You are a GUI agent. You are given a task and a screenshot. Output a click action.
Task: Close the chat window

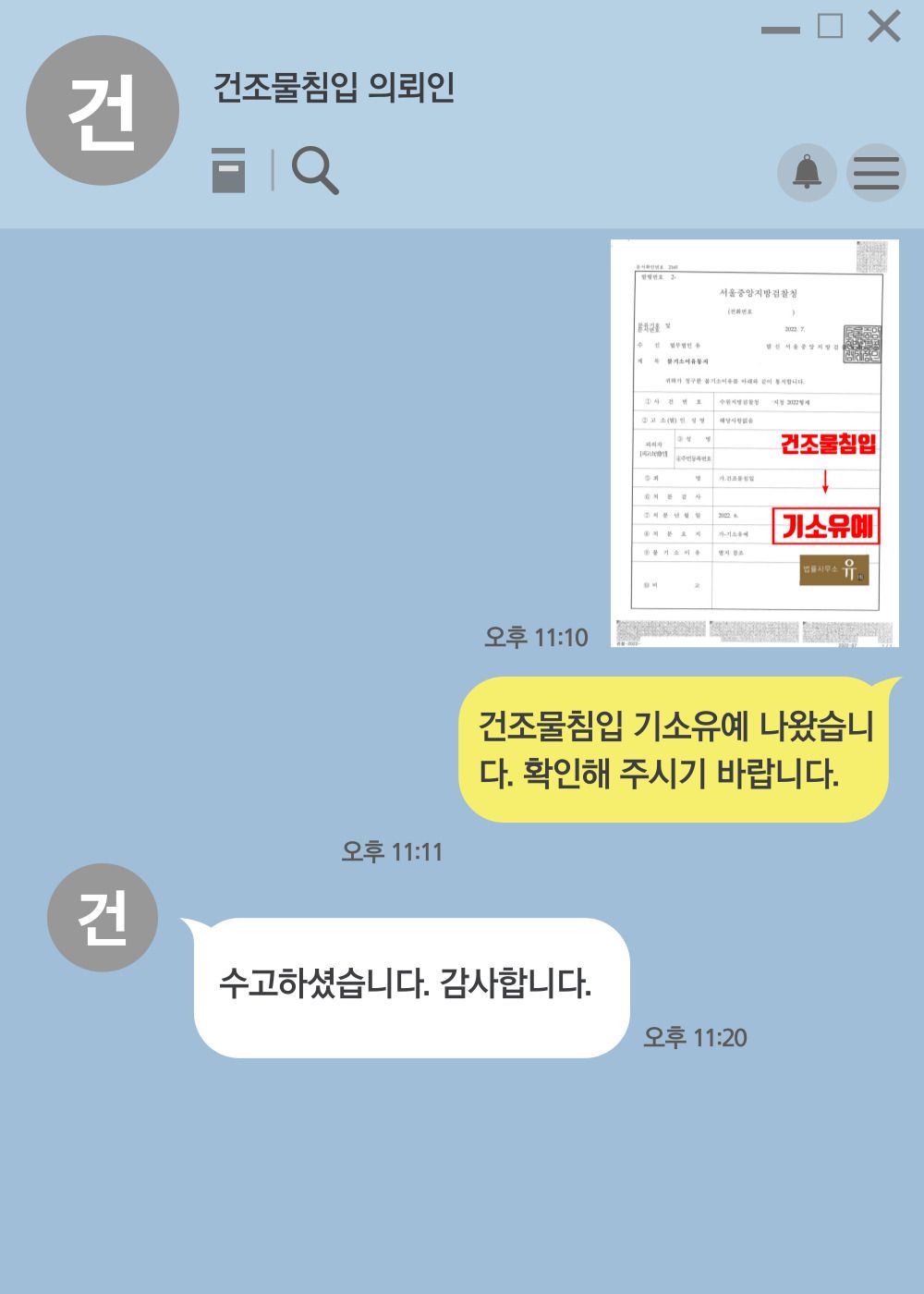click(883, 27)
